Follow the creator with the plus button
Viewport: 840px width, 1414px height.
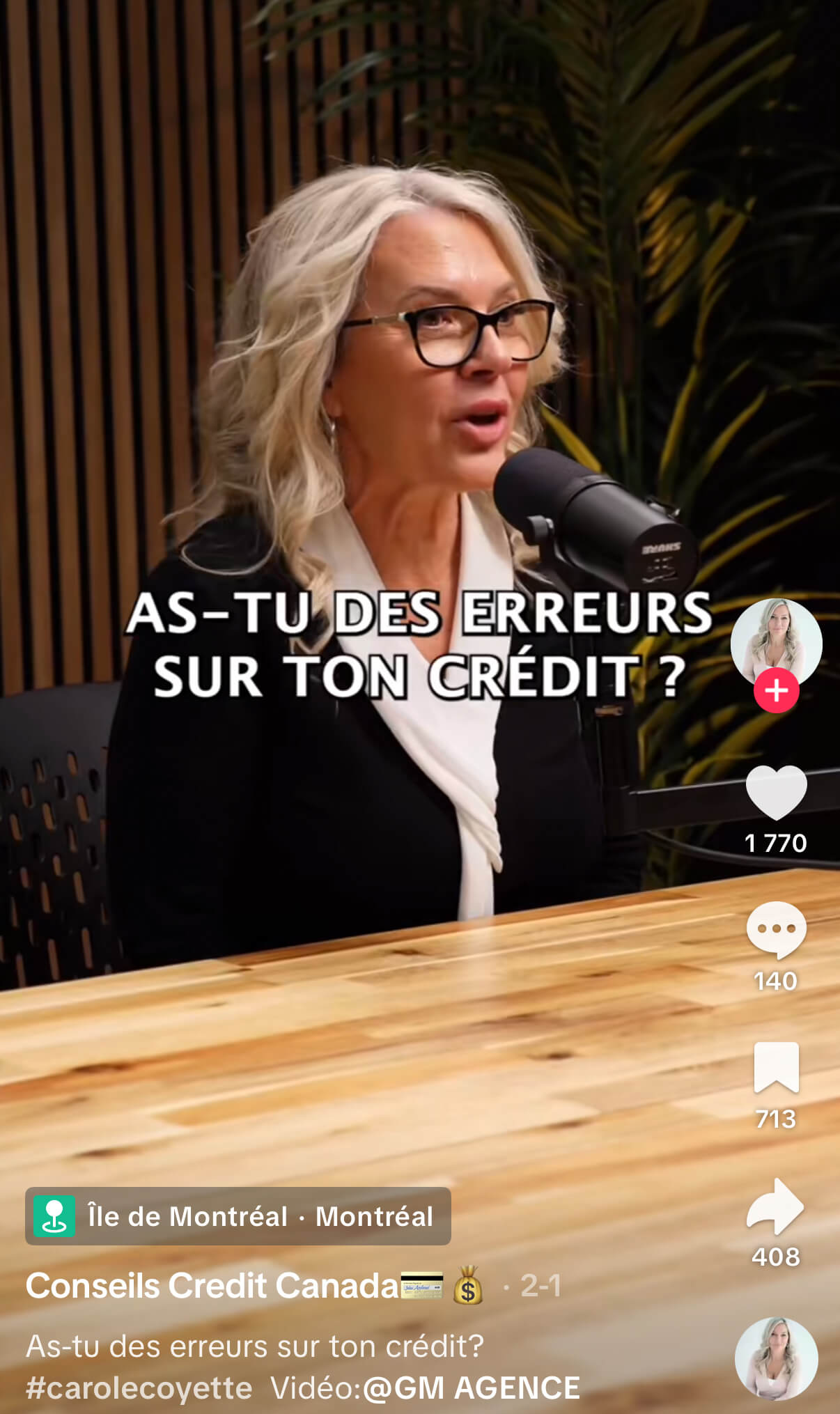point(776,690)
